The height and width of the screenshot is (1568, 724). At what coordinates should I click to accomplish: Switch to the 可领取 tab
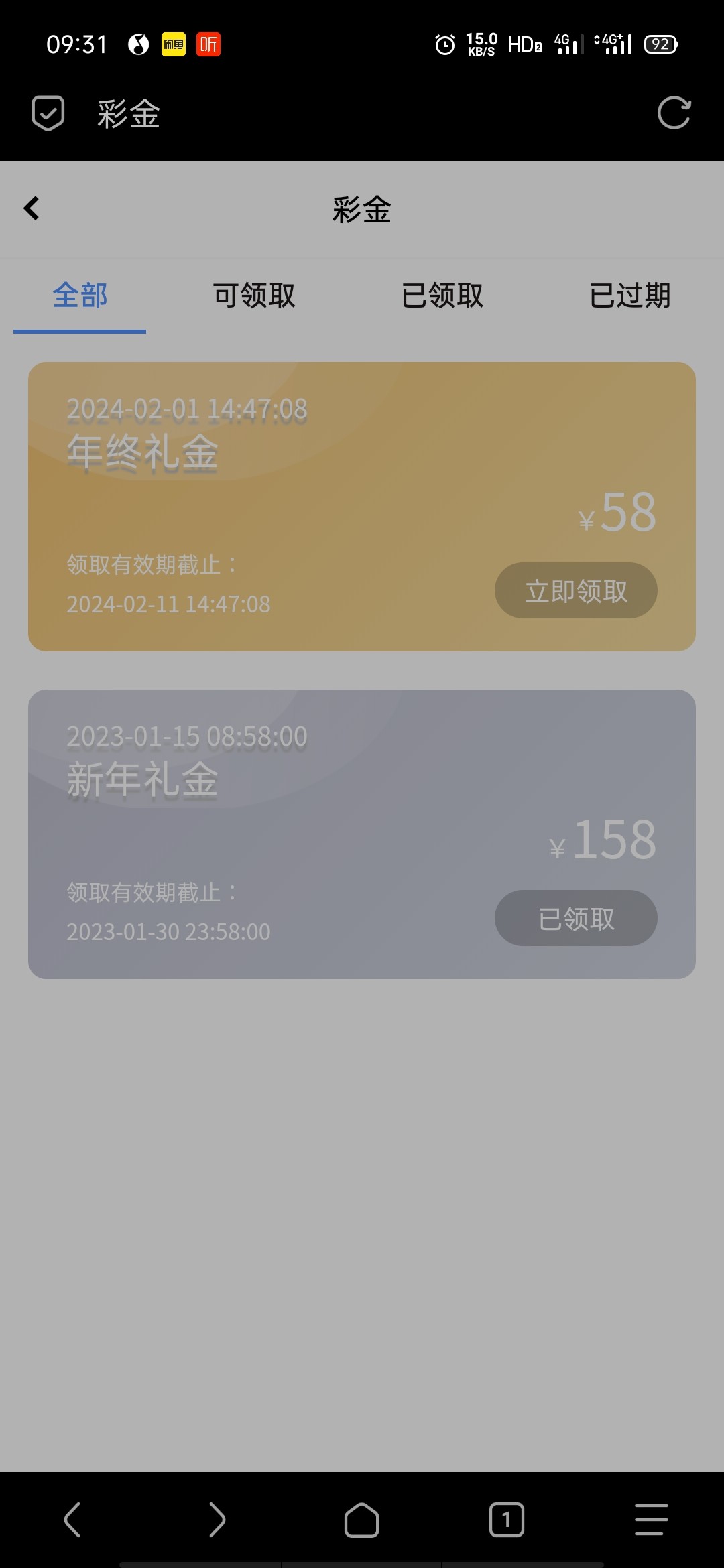pyautogui.click(x=254, y=296)
